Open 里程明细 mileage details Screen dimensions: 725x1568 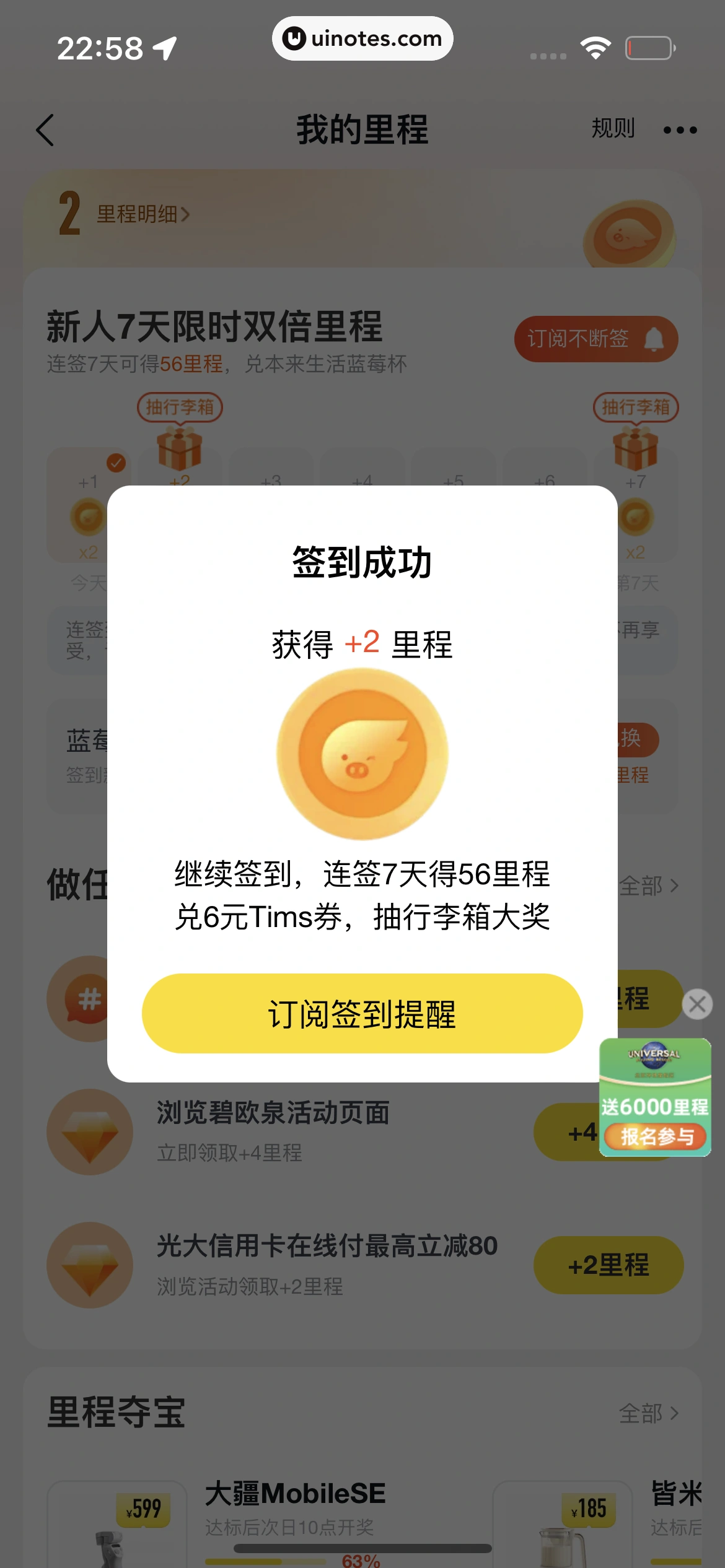coord(143,214)
